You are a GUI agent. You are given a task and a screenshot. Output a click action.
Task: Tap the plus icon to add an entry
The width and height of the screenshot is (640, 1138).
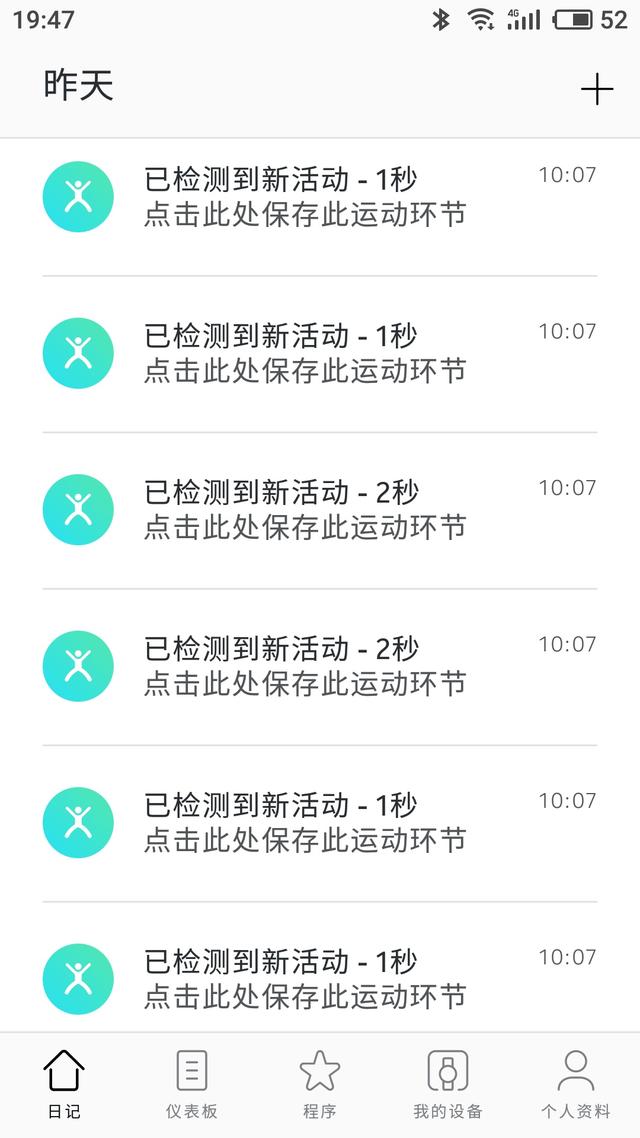(596, 89)
